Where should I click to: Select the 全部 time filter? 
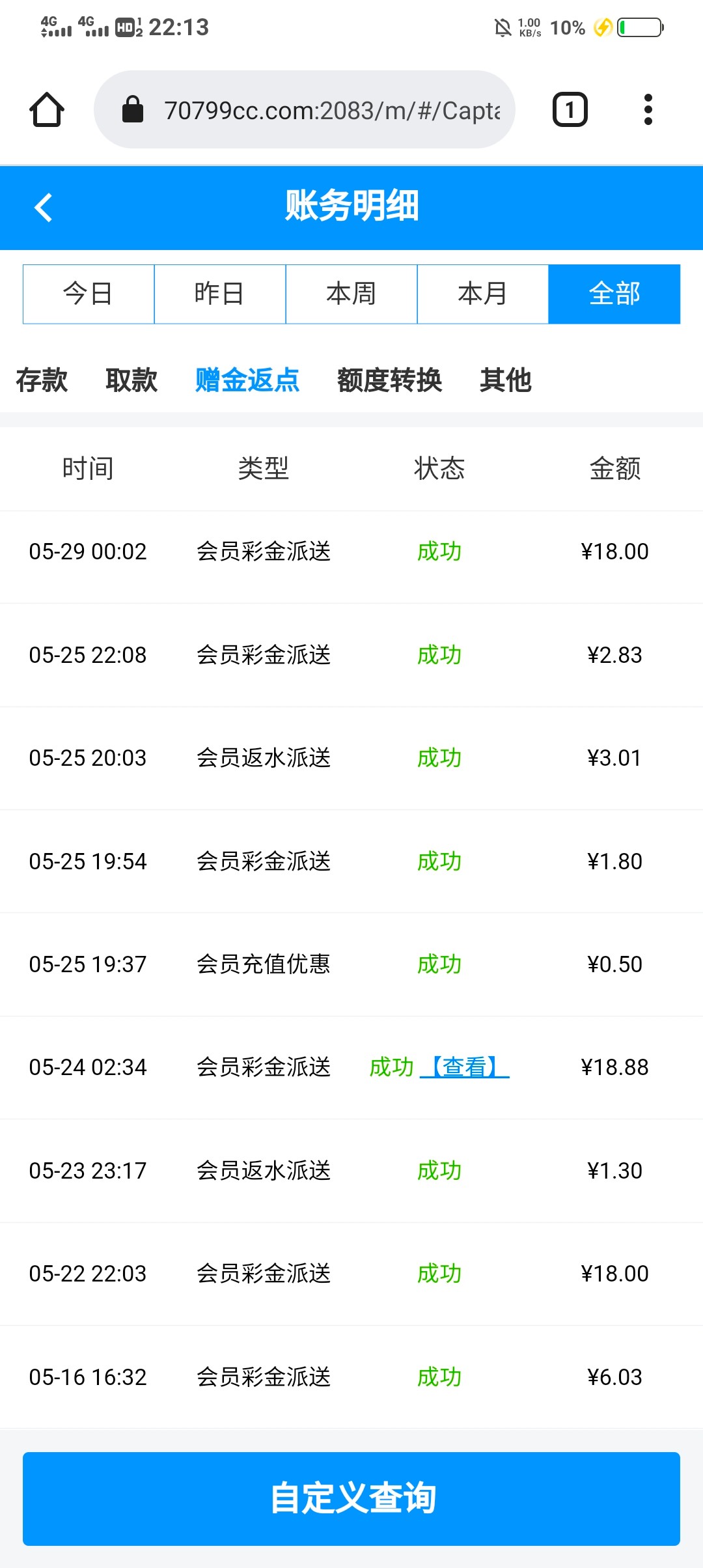(x=614, y=294)
